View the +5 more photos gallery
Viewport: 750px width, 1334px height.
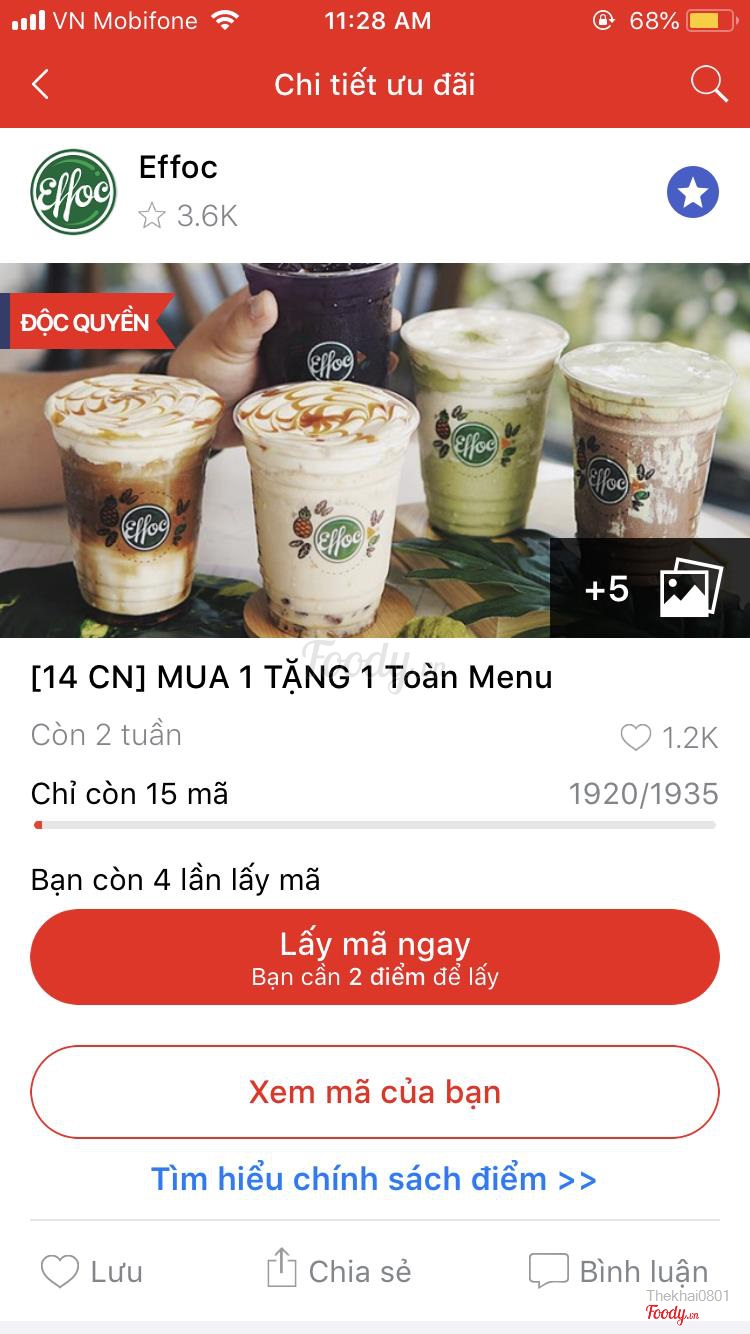(650, 588)
